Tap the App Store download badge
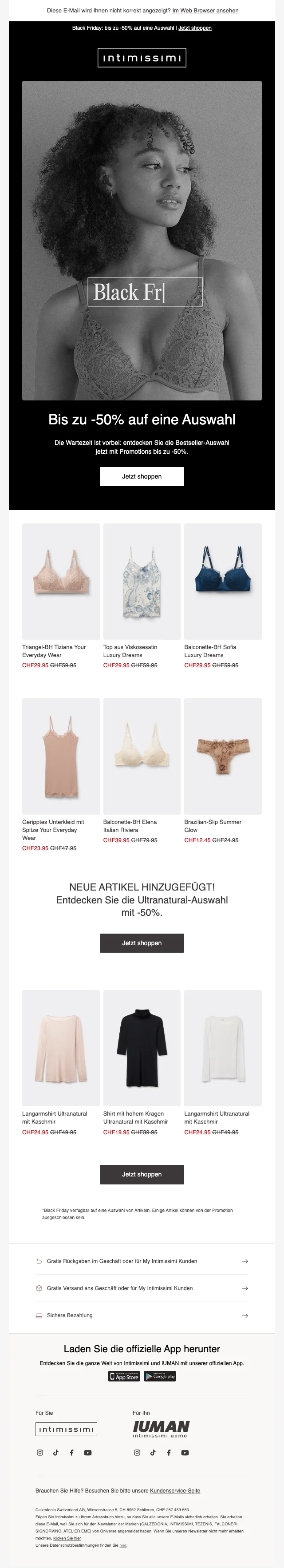 click(x=124, y=1376)
